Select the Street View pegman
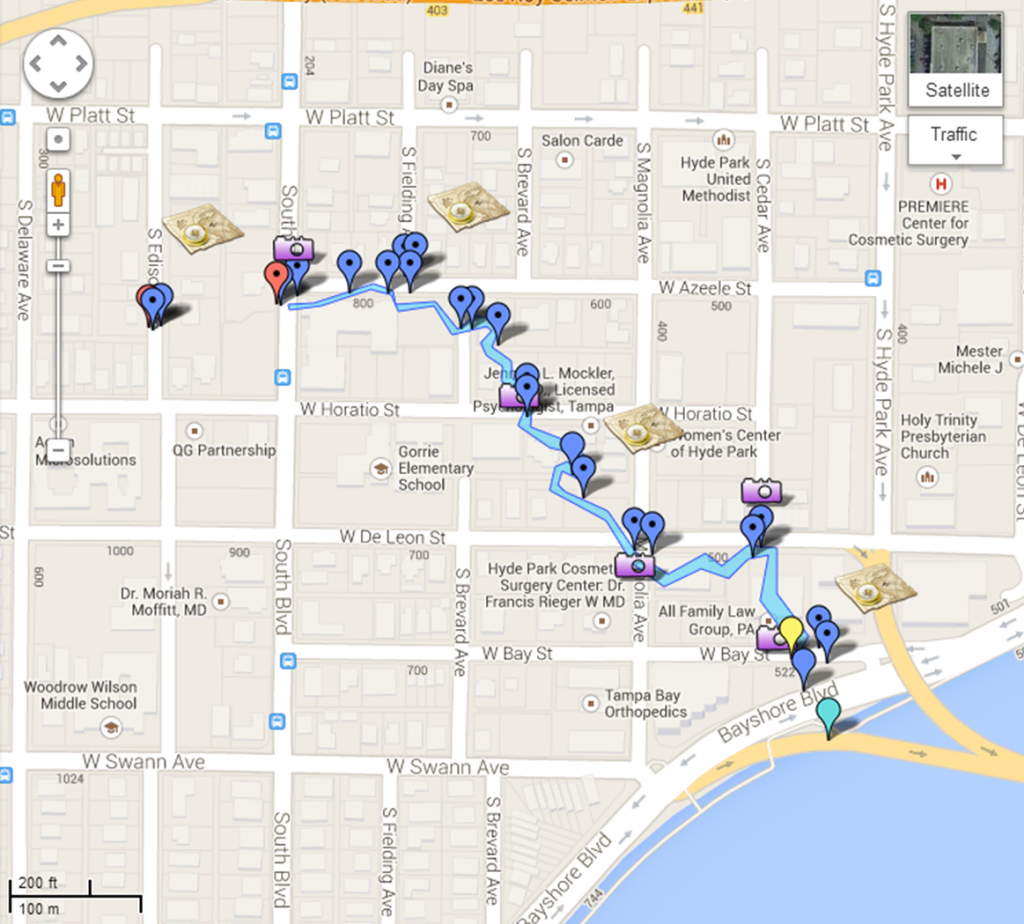Viewport: 1024px width, 924px height. click(58, 188)
